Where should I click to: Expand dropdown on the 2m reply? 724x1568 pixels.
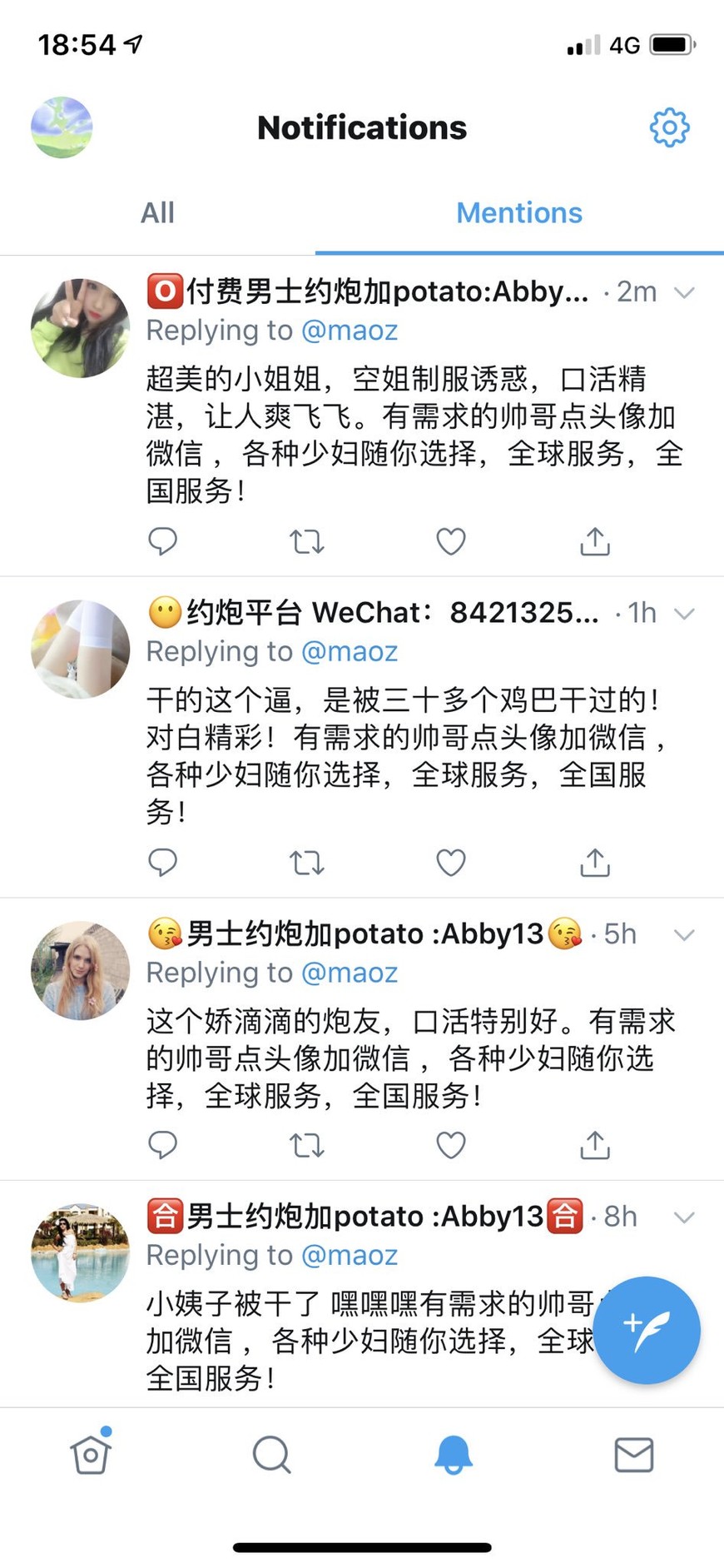[684, 292]
